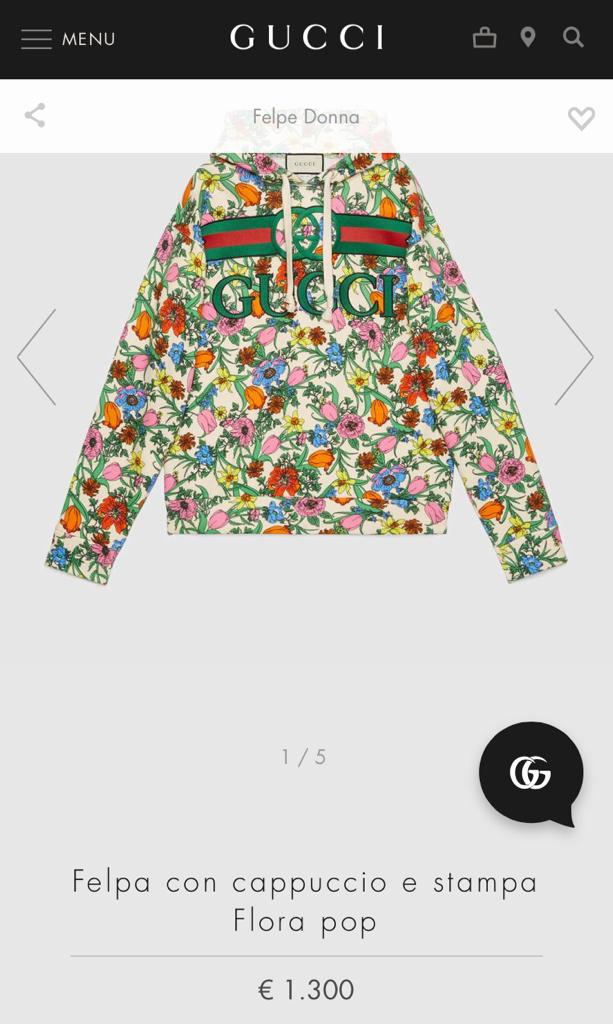This screenshot has width=613, height=1024.
Task: Open the GG chat bubble
Action: [531, 774]
